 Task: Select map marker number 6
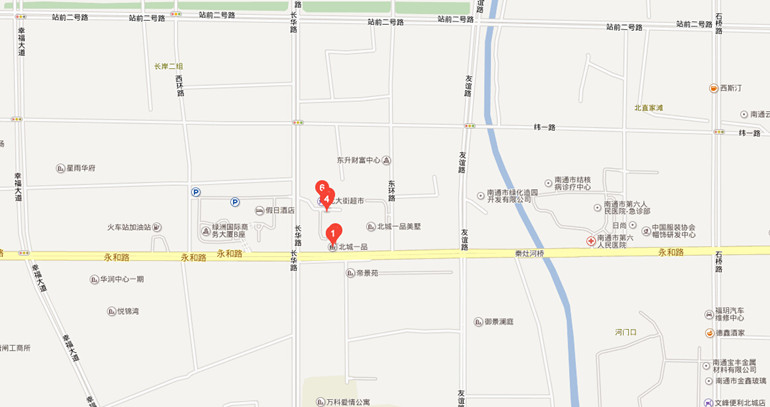click(x=321, y=187)
